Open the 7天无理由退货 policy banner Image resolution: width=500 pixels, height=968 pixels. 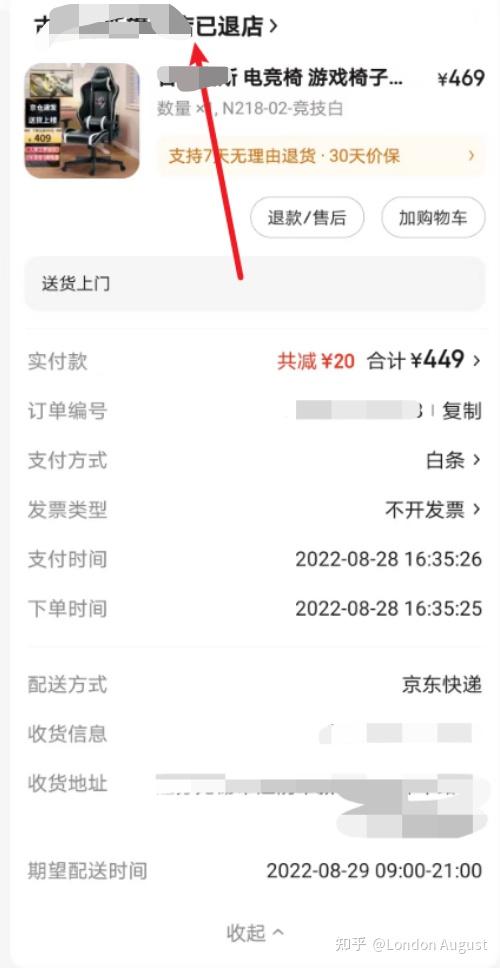(321, 156)
